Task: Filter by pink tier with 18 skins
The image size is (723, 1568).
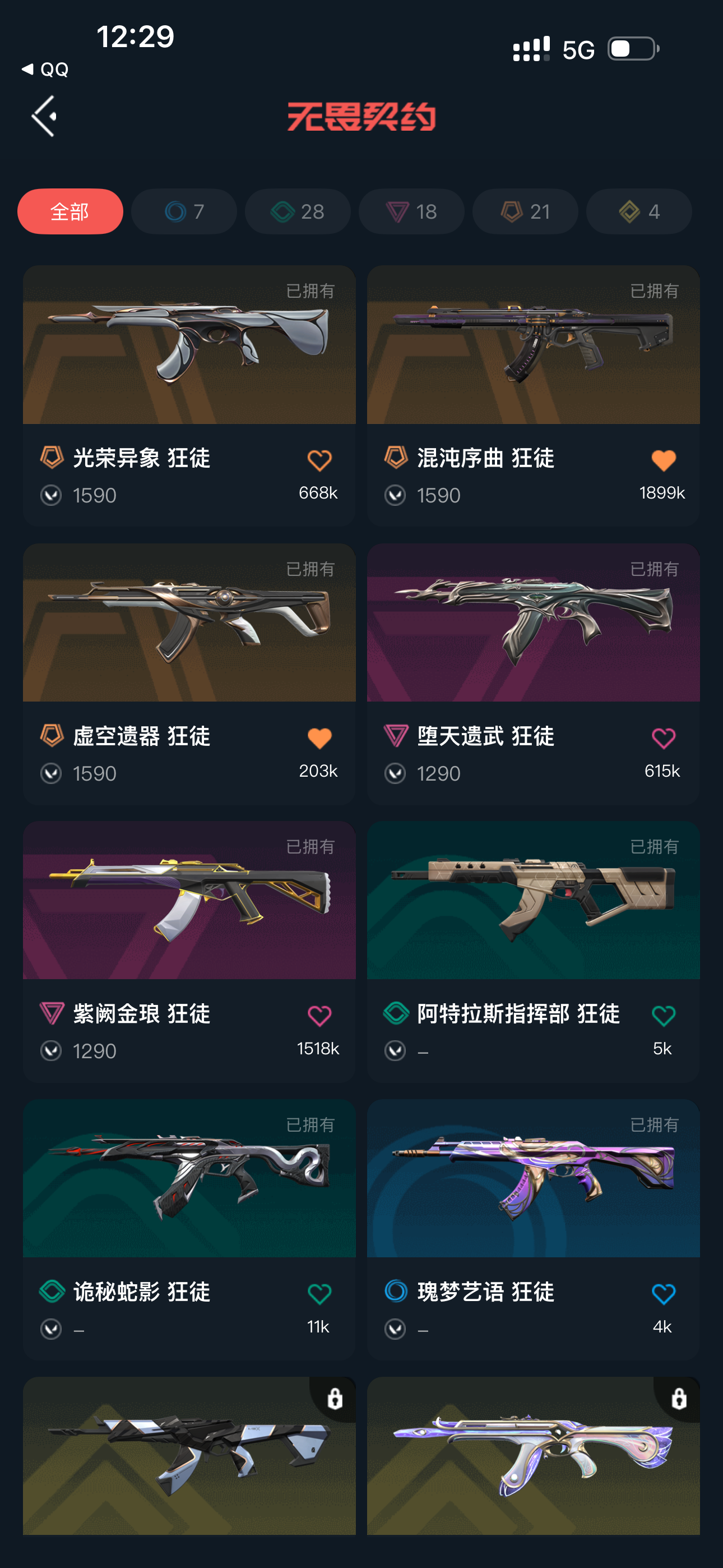Action: [411, 211]
